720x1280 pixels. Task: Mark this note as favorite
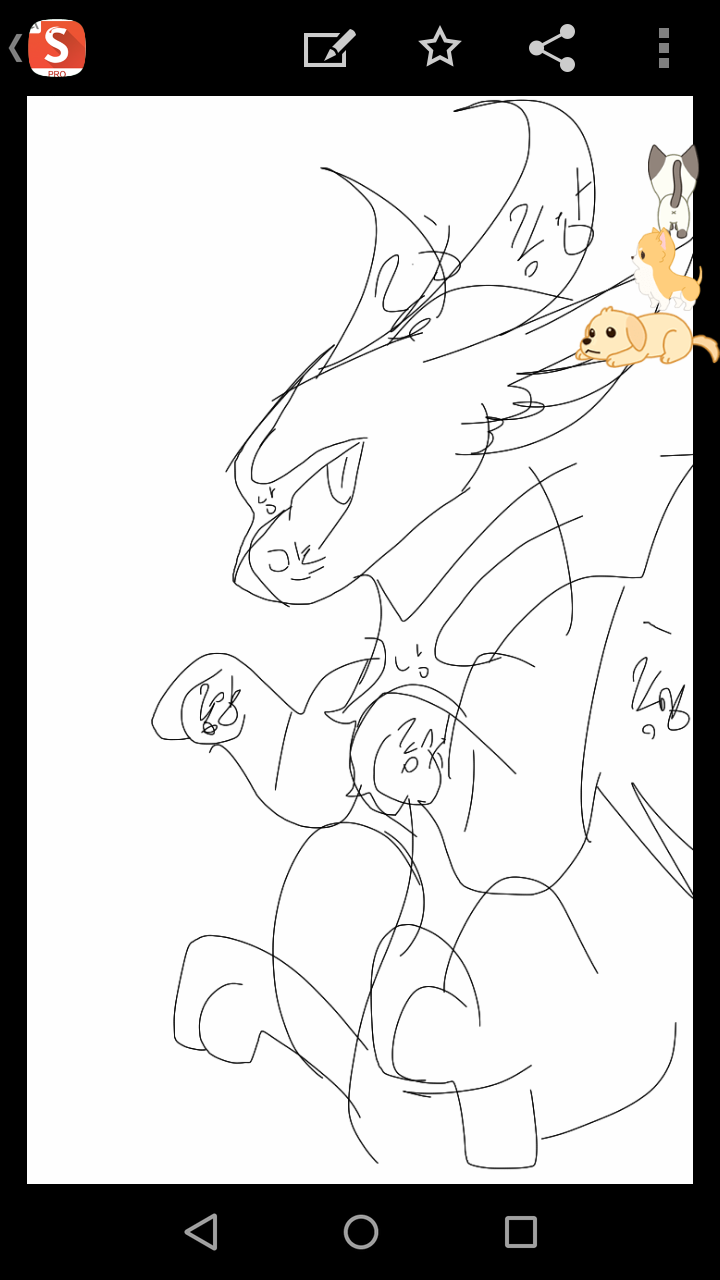(x=440, y=48)
